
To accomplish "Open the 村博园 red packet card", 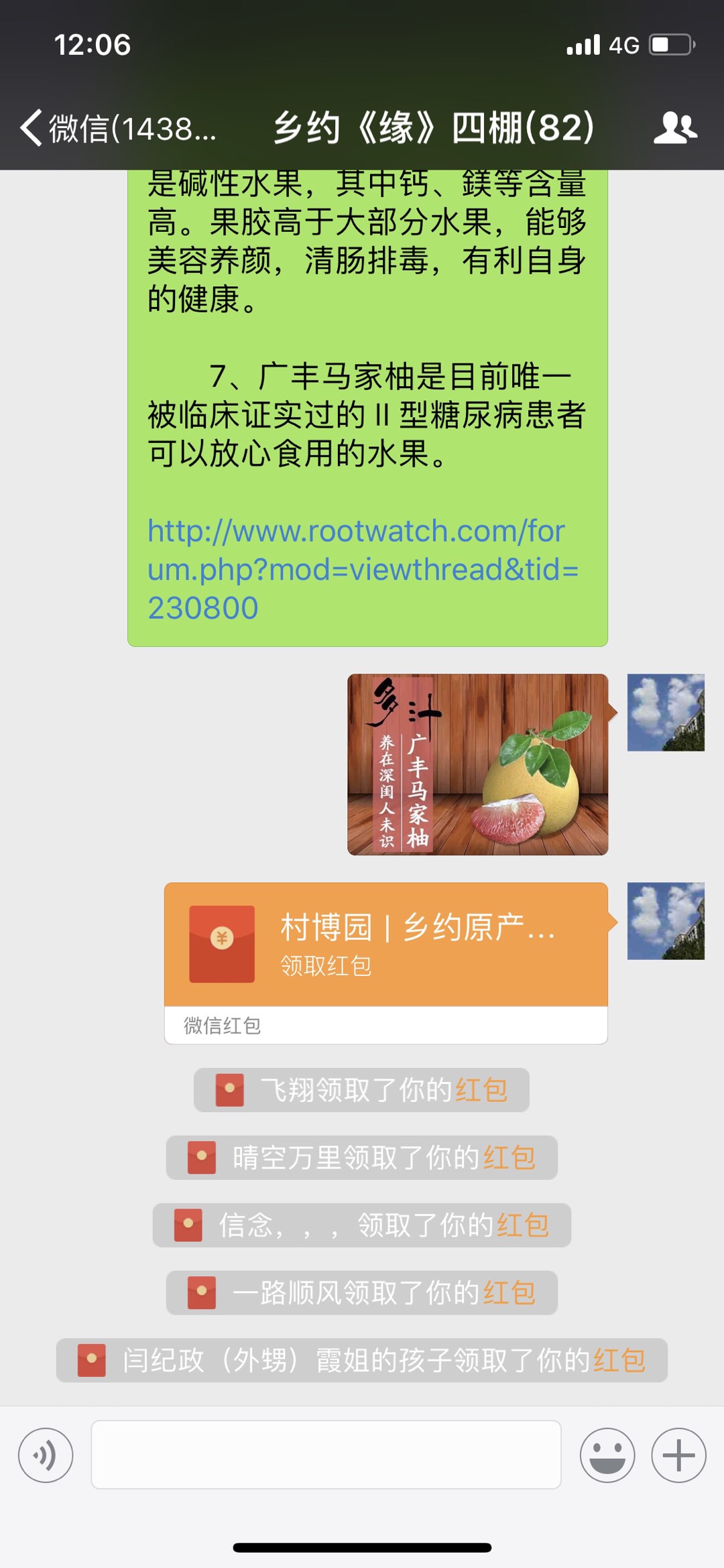I will click(x=386, y=945).
